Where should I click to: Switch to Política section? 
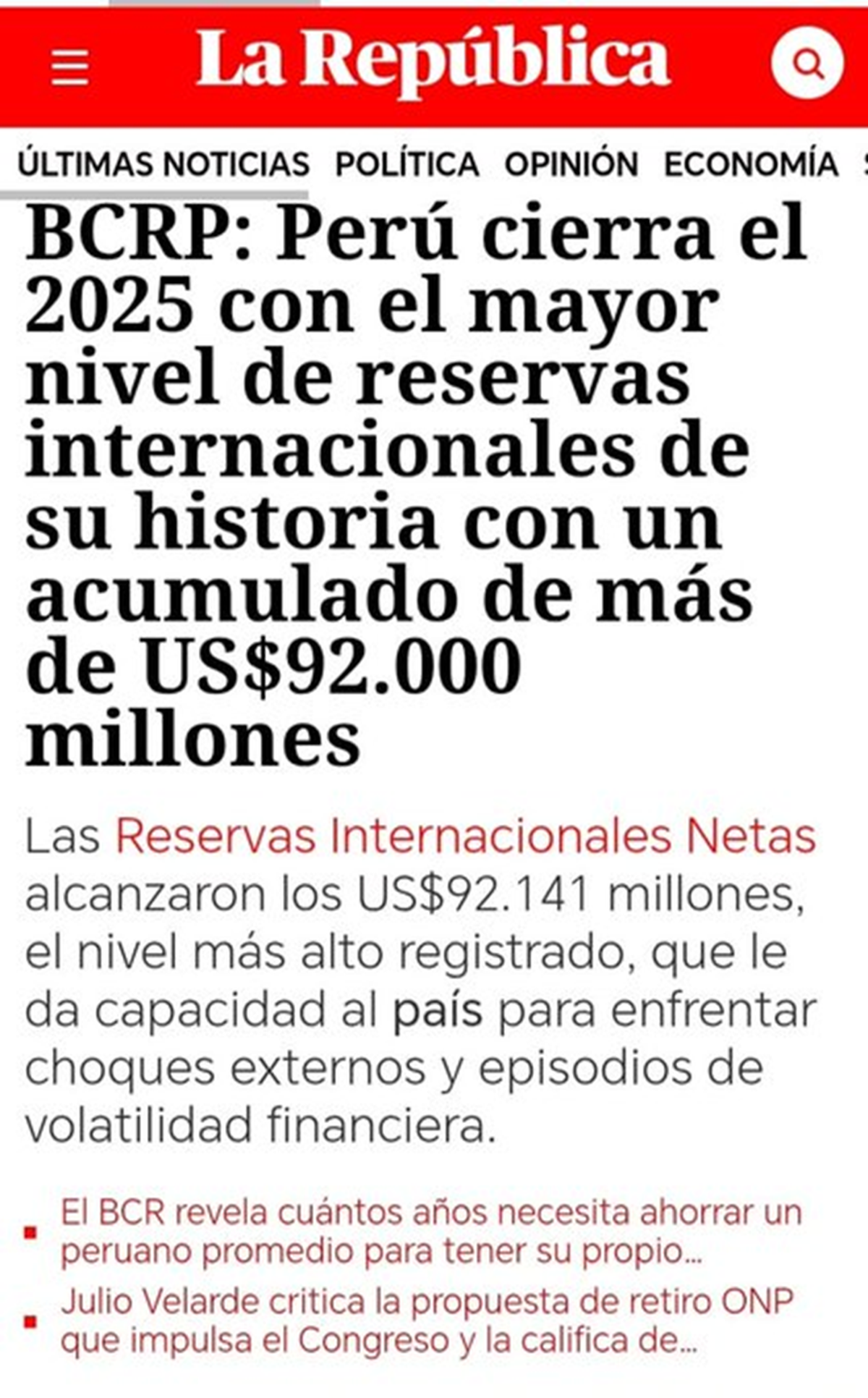click(407, 164)
